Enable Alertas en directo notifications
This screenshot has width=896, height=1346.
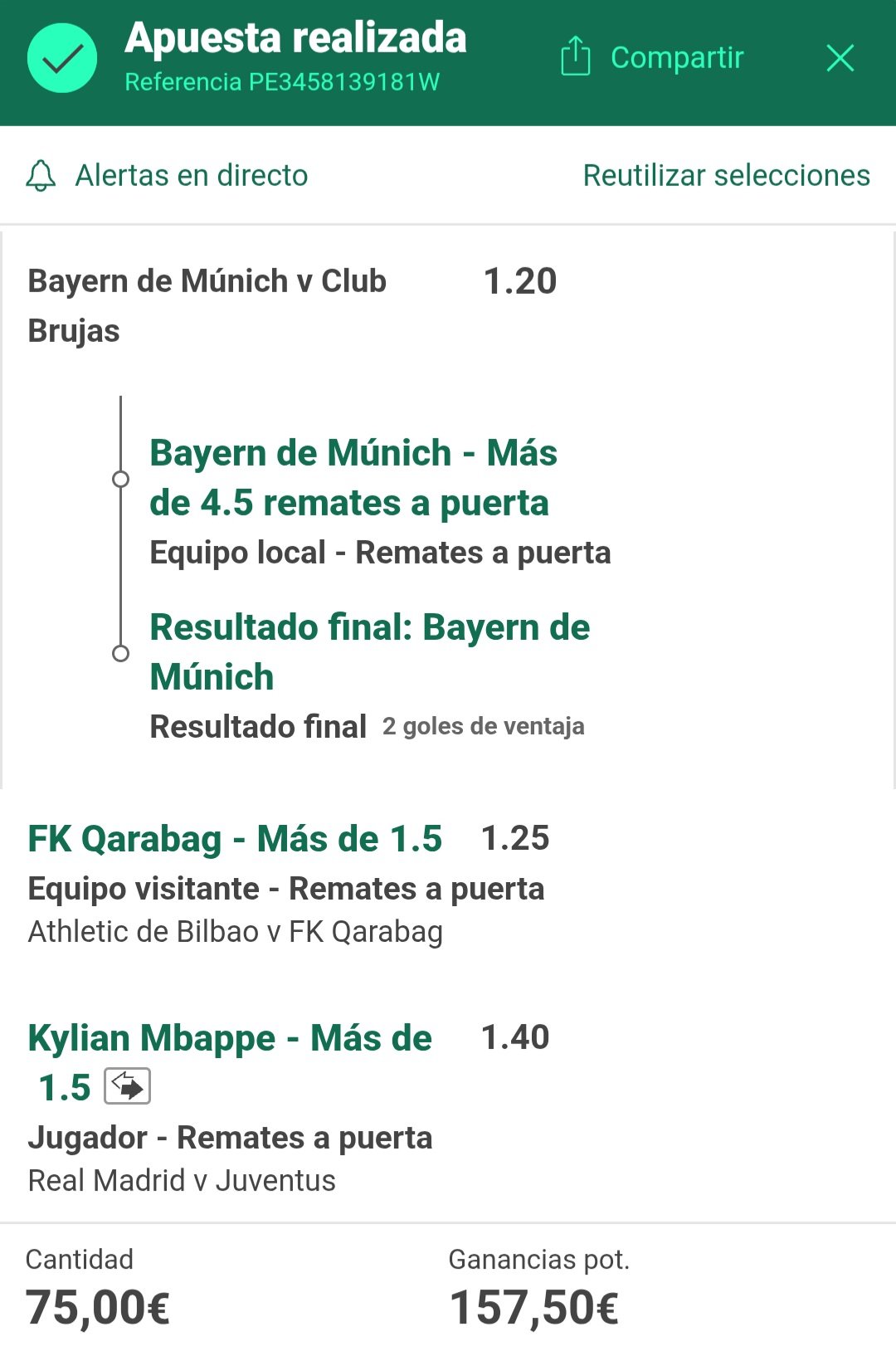point(167,176)
